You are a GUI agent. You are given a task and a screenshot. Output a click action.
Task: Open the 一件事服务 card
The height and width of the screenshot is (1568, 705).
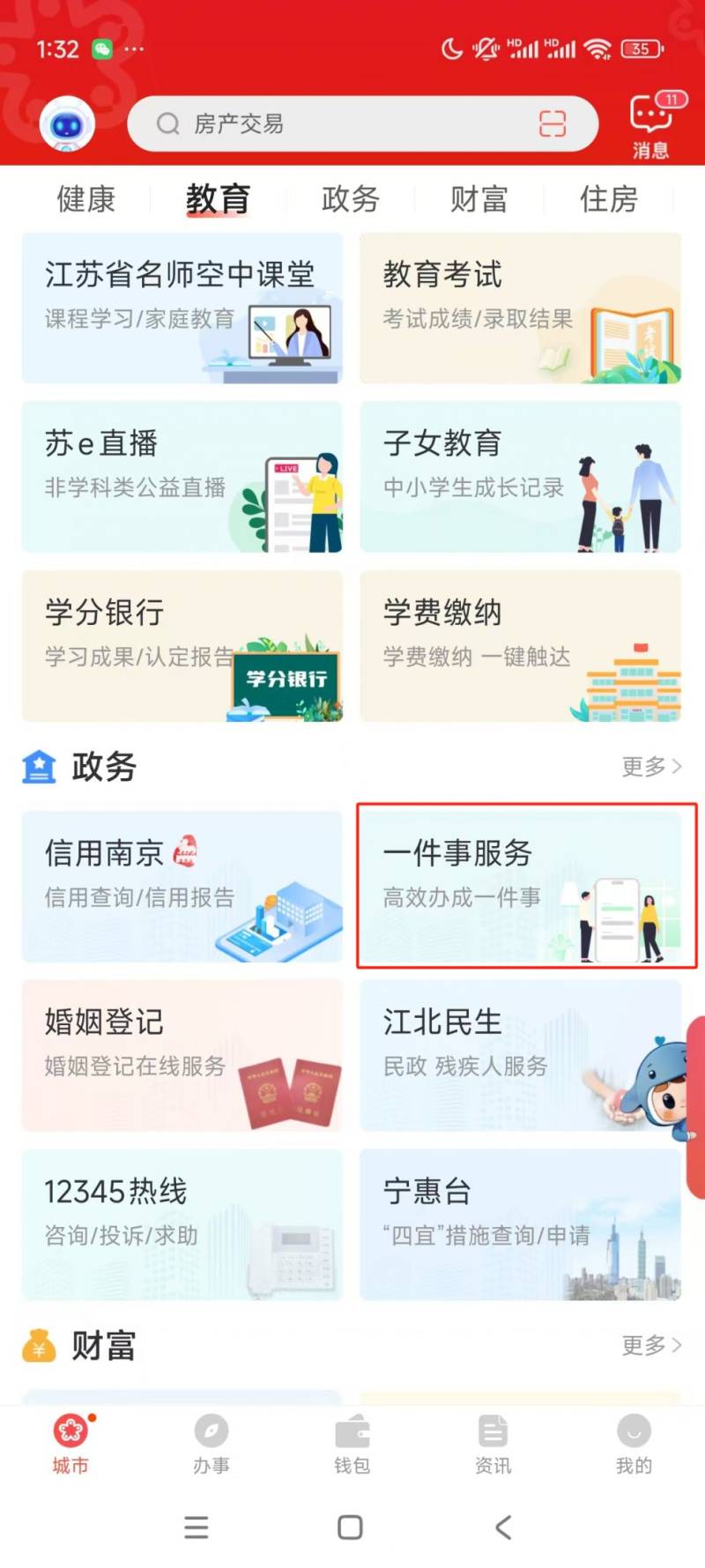pyautogui.click(x=526, y=886)
